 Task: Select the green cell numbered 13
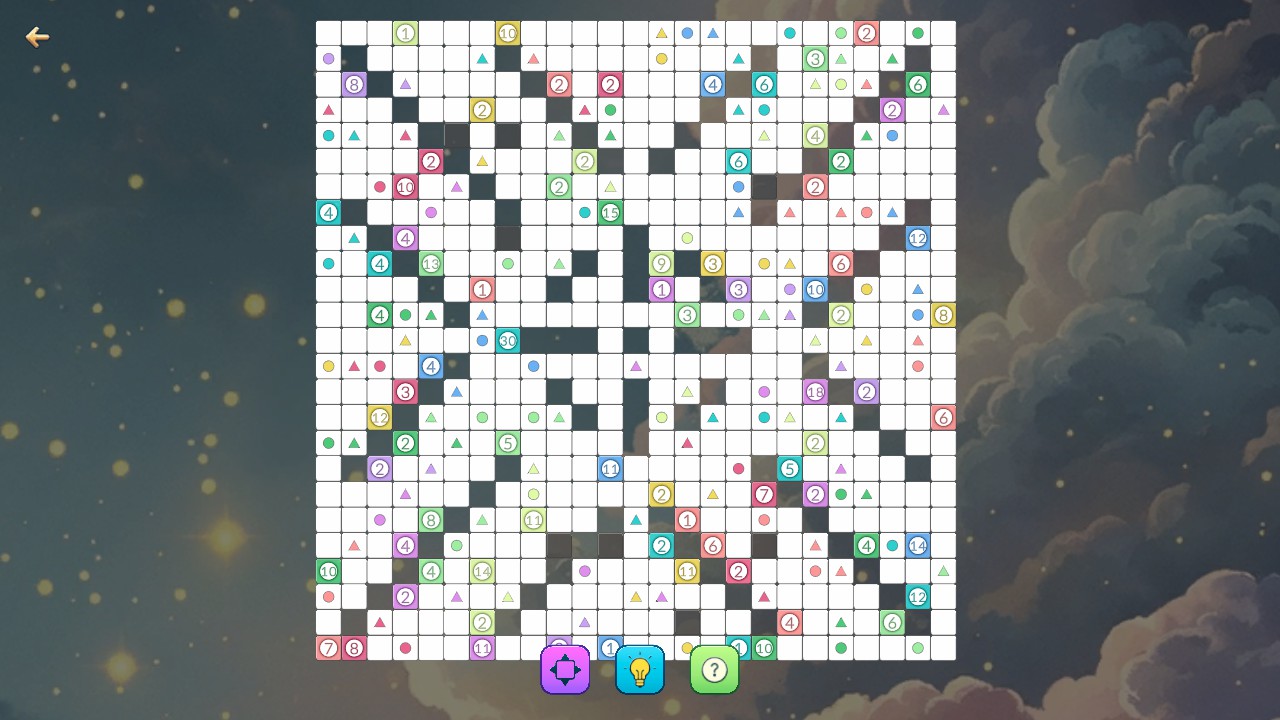coord(431,264)
